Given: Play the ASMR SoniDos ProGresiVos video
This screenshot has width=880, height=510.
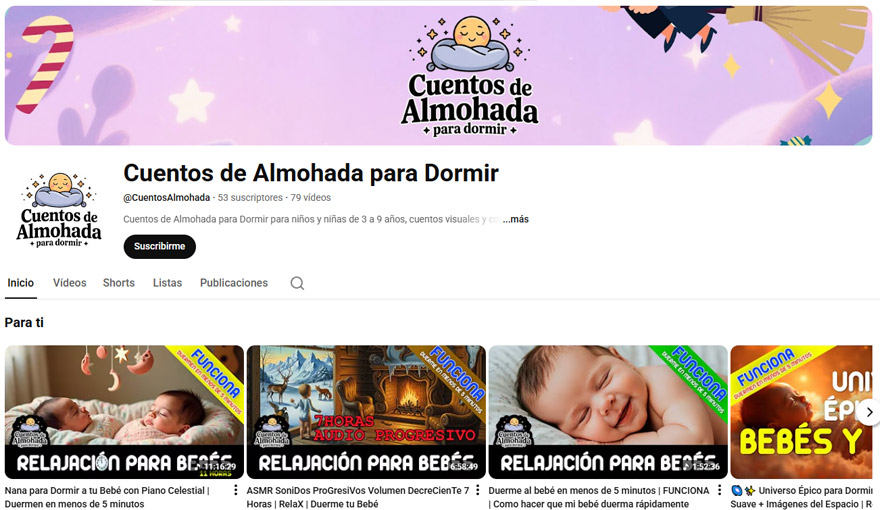Looking at the screenshot, I should coord(366,412).
